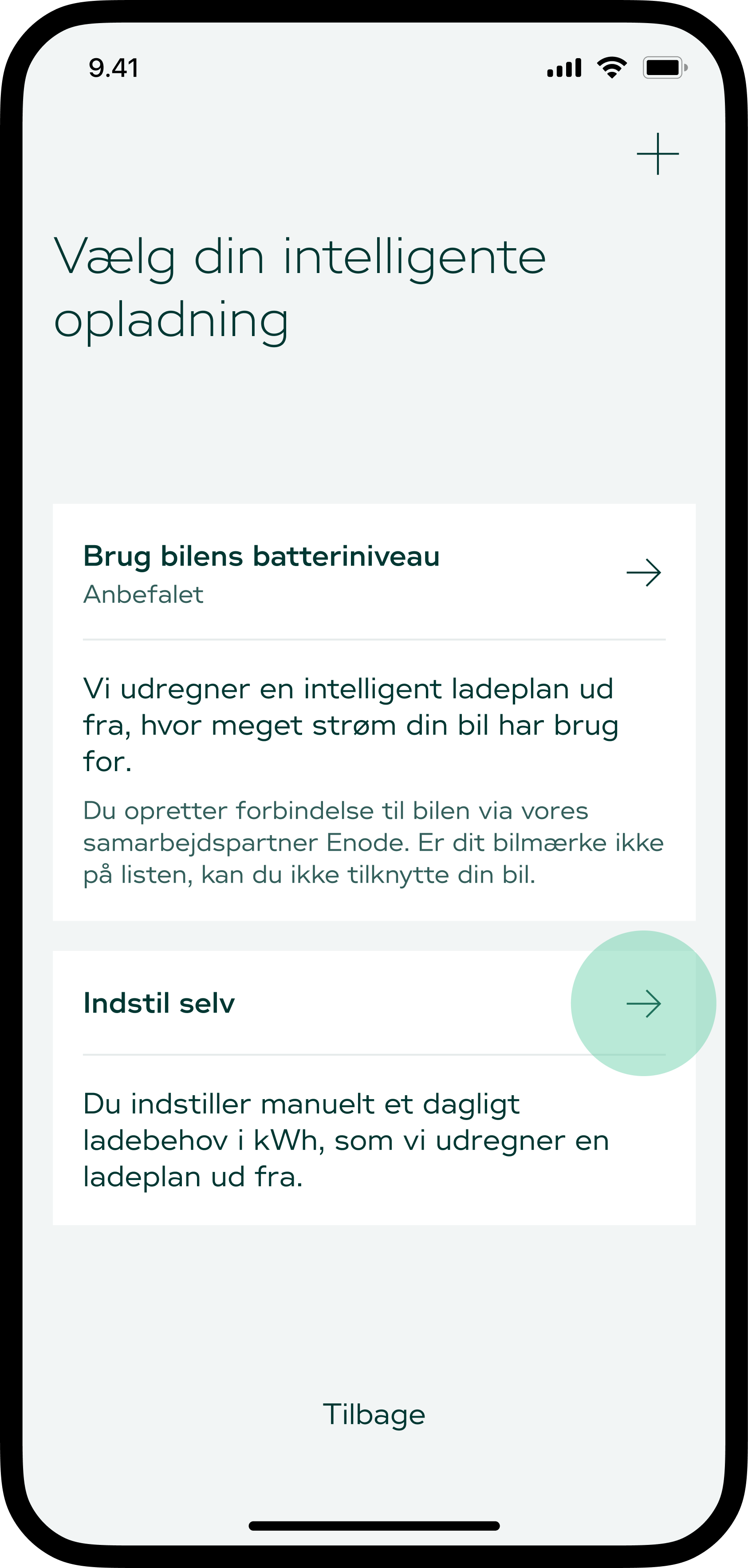Tap the plus icon at top right
This screenshot has height=1568, width=748.
(x=657, y=154)
